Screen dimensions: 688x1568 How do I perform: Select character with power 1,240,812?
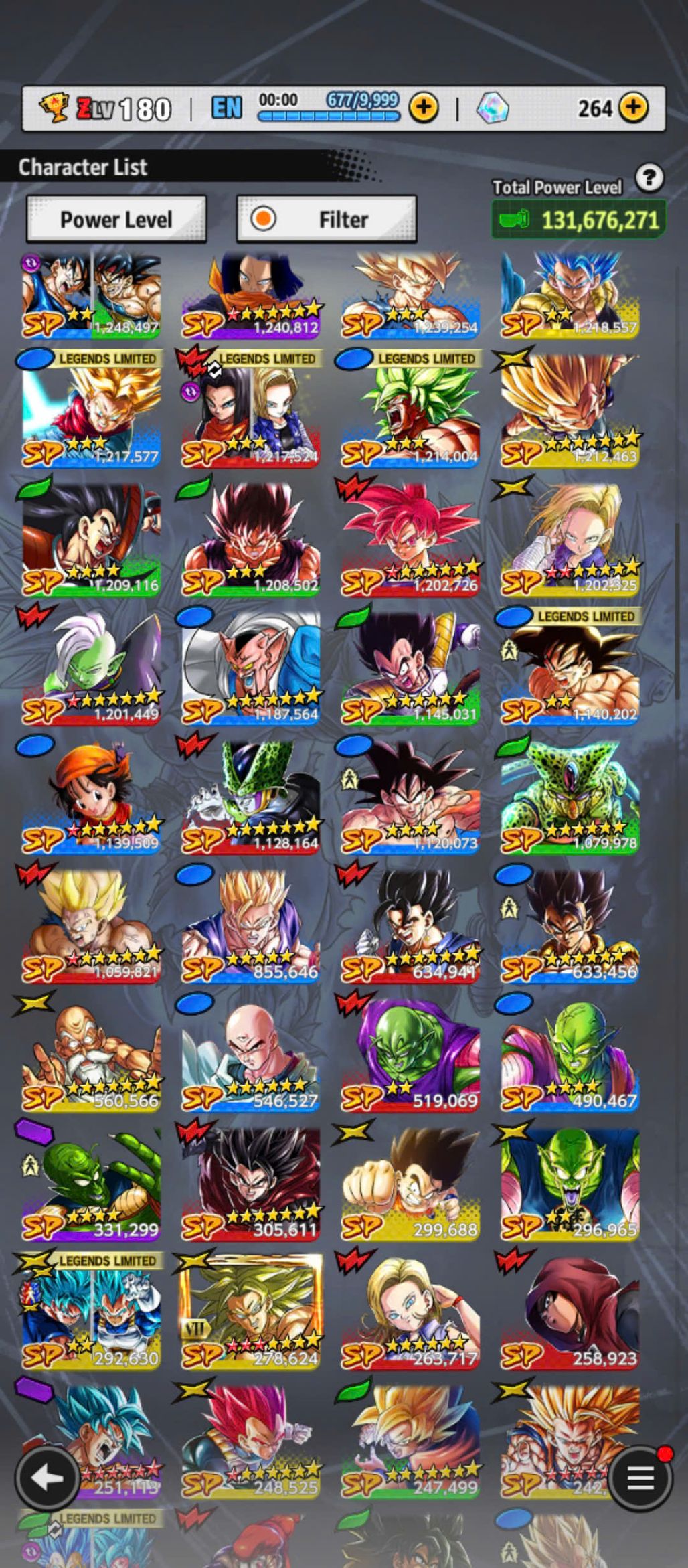[251, 294]
